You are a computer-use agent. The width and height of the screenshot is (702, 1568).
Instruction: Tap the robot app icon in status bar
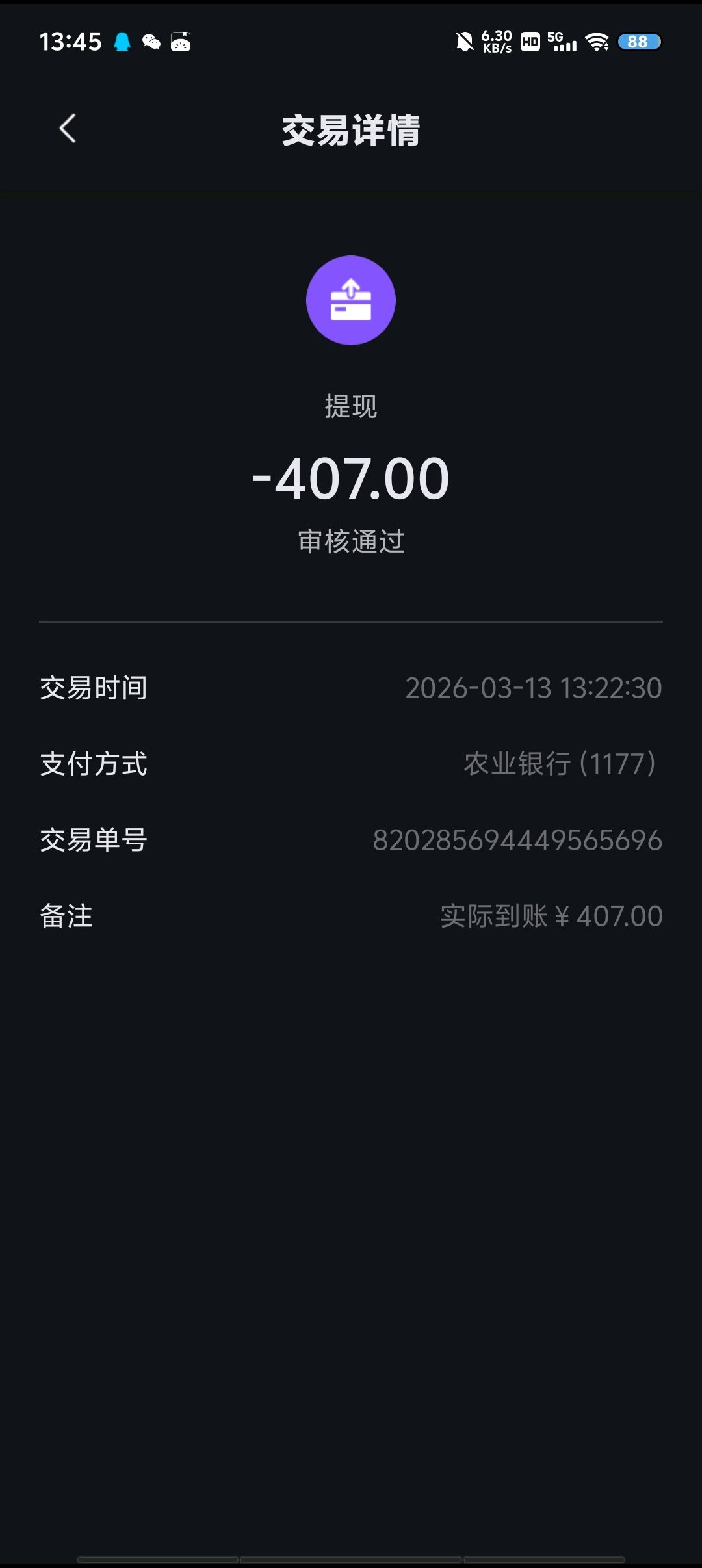tap(181, 41)
